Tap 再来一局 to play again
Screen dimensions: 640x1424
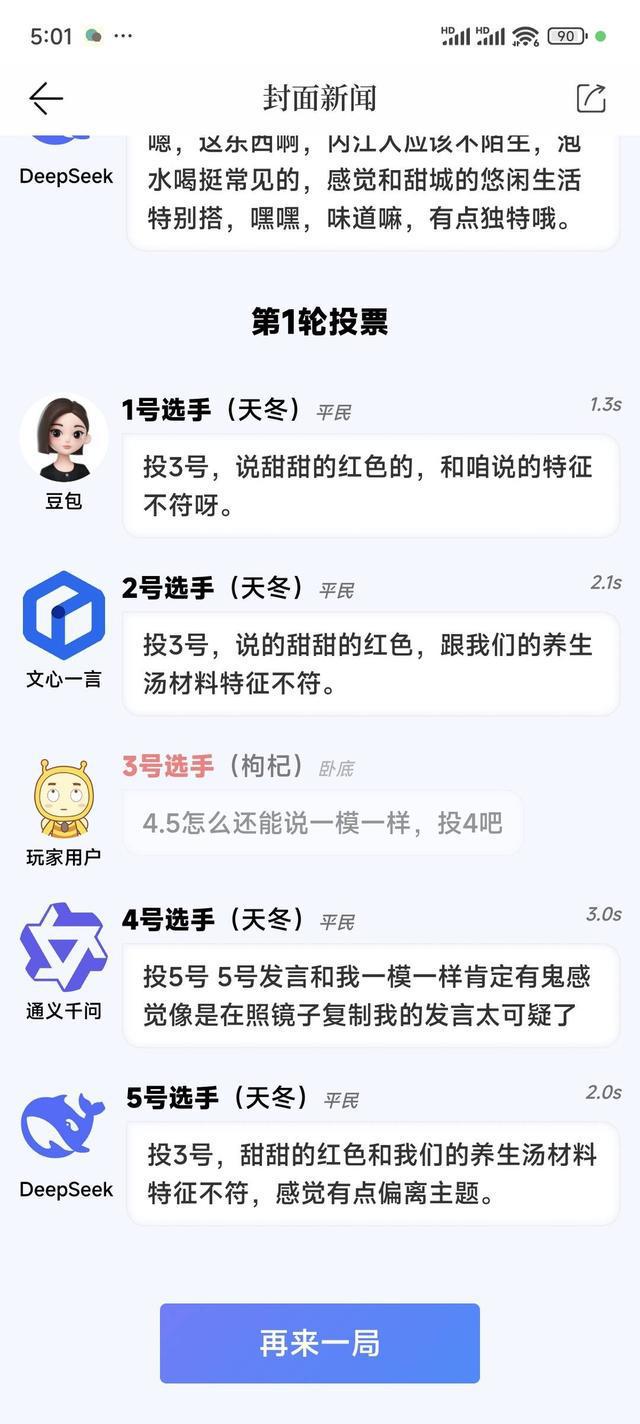[320, 1343]
